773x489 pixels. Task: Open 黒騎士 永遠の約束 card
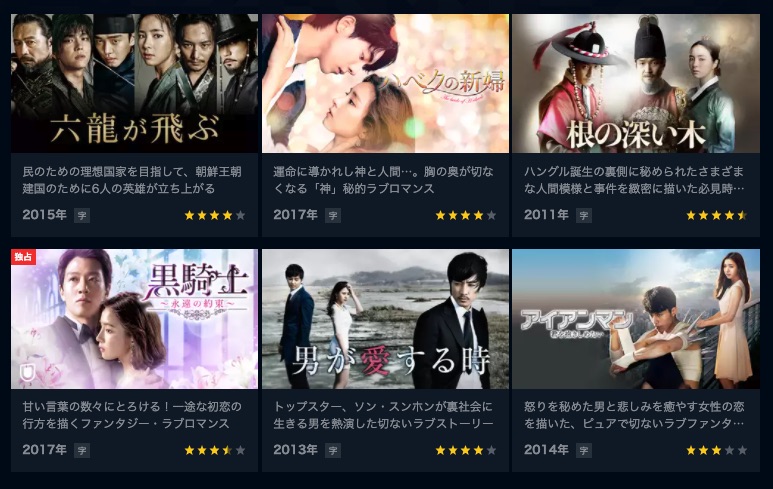(134, 319)
